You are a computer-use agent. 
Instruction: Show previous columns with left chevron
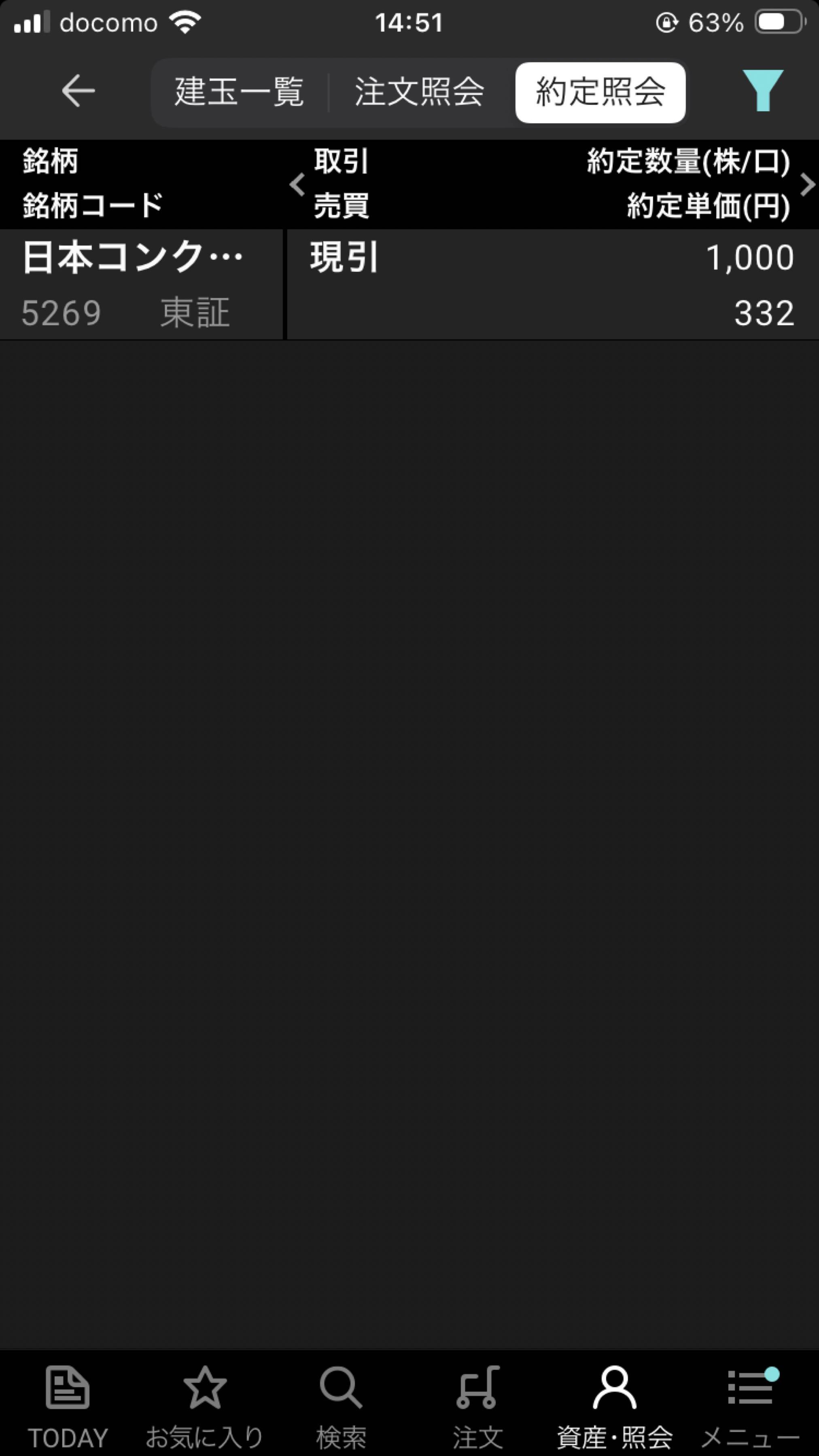(x=297, y=184)
